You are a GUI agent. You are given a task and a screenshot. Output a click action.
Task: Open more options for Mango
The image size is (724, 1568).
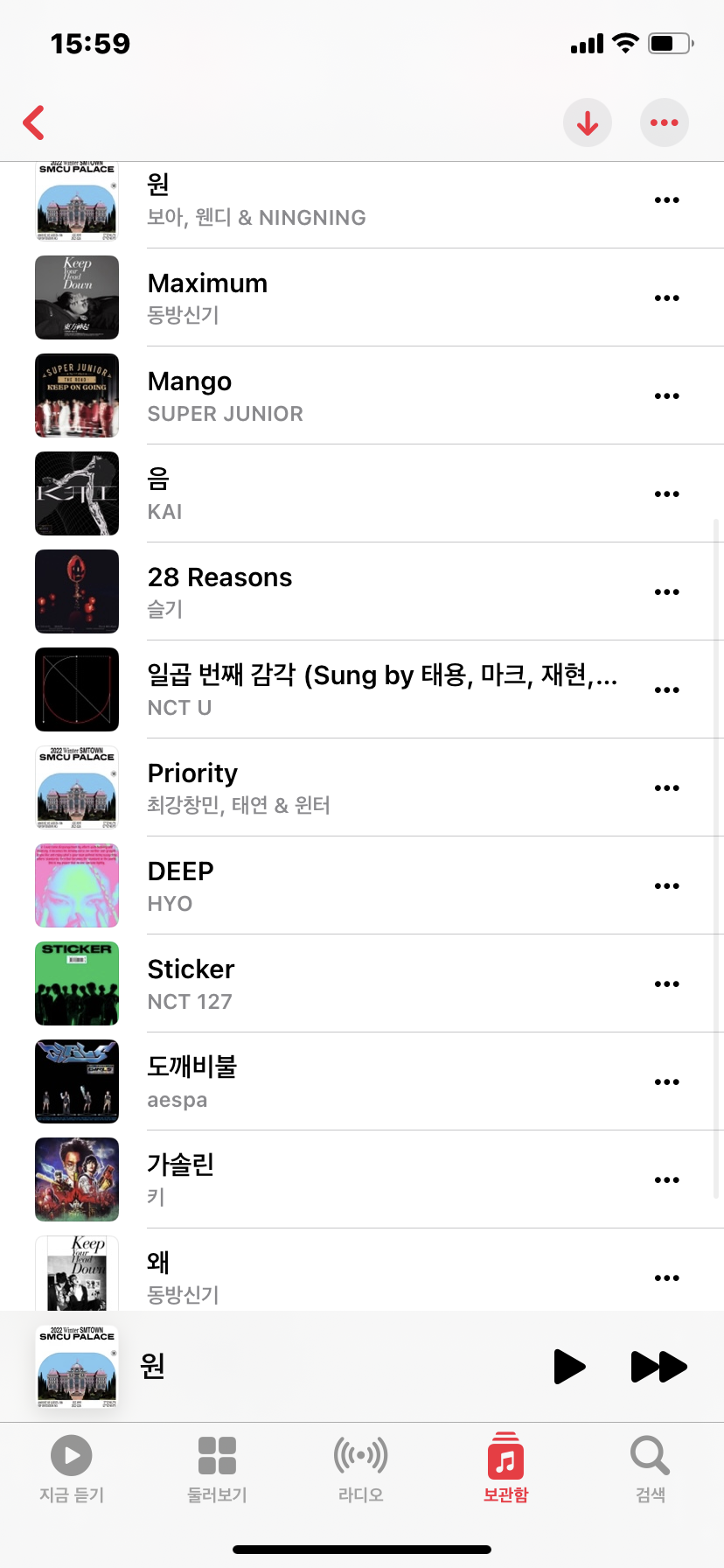(666, 395)
